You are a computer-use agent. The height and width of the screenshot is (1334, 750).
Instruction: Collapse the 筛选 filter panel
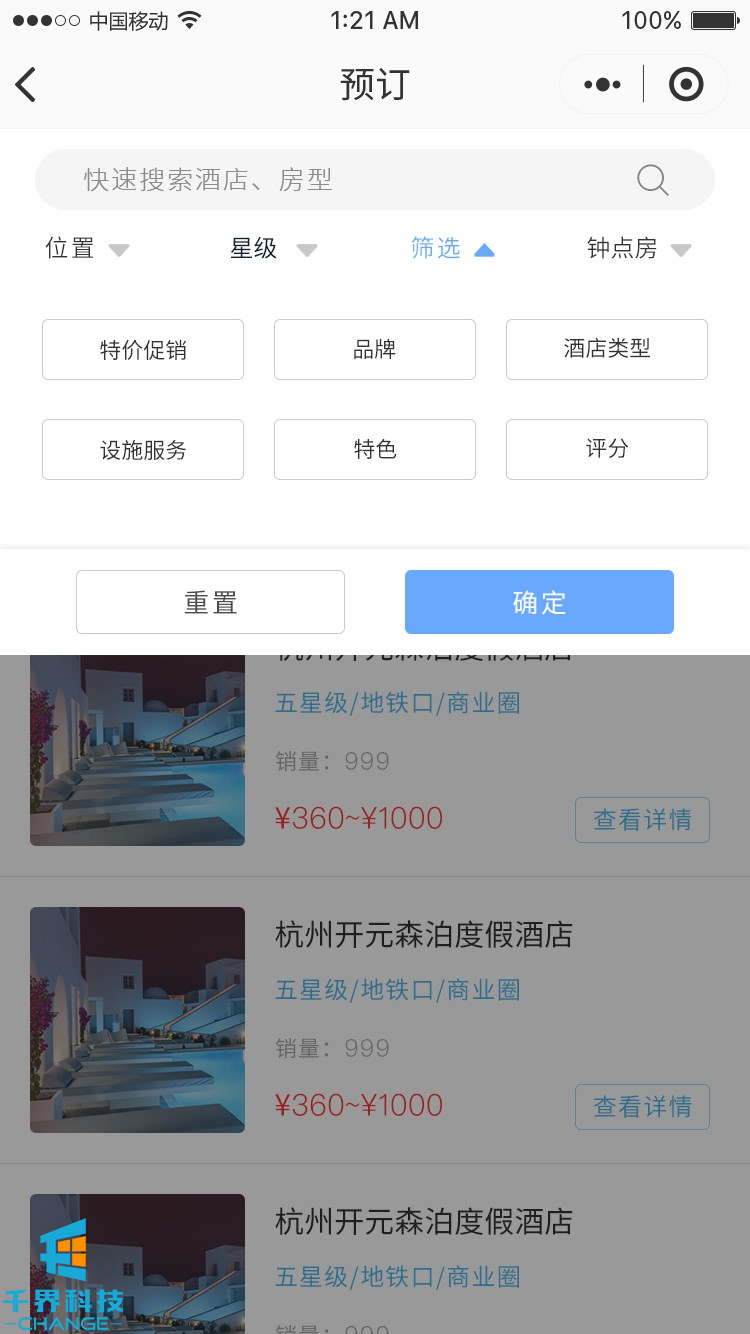(x=452, y=249)
